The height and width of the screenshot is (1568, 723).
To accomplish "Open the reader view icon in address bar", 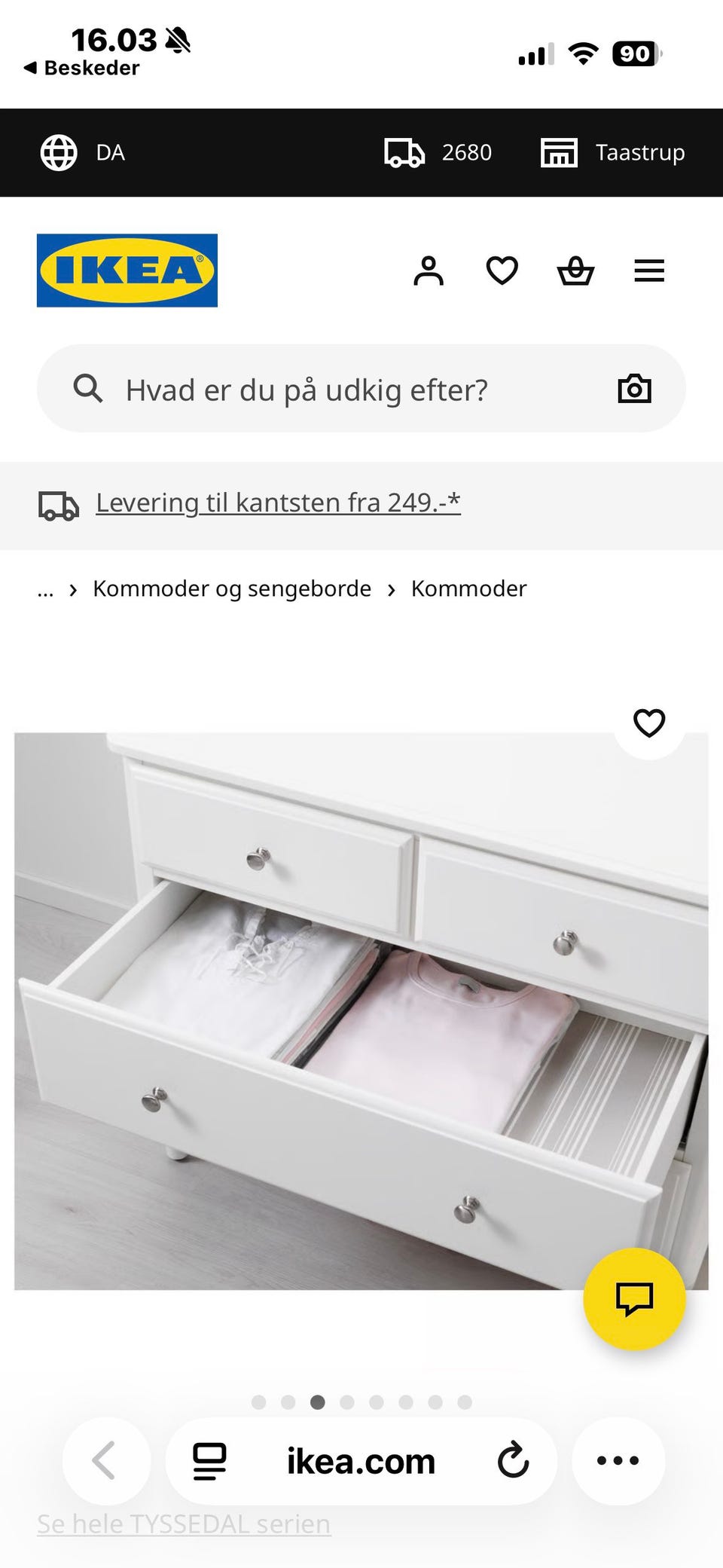I will pos(209,1459).
